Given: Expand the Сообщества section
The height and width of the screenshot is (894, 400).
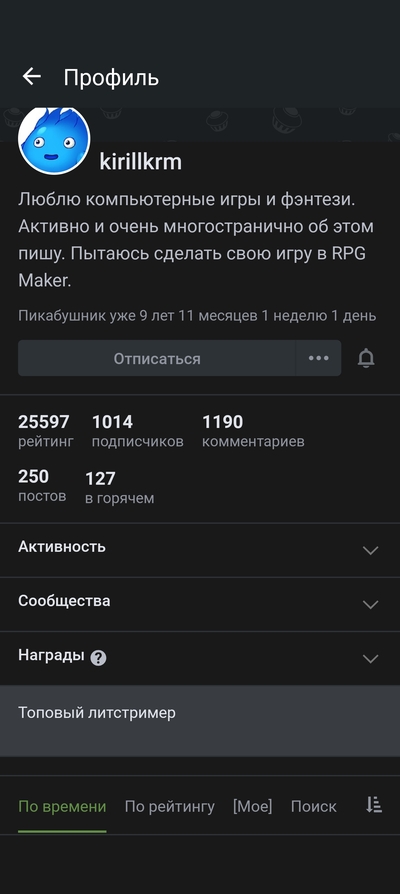Looking at the screenshot, I should click(200, 604).
